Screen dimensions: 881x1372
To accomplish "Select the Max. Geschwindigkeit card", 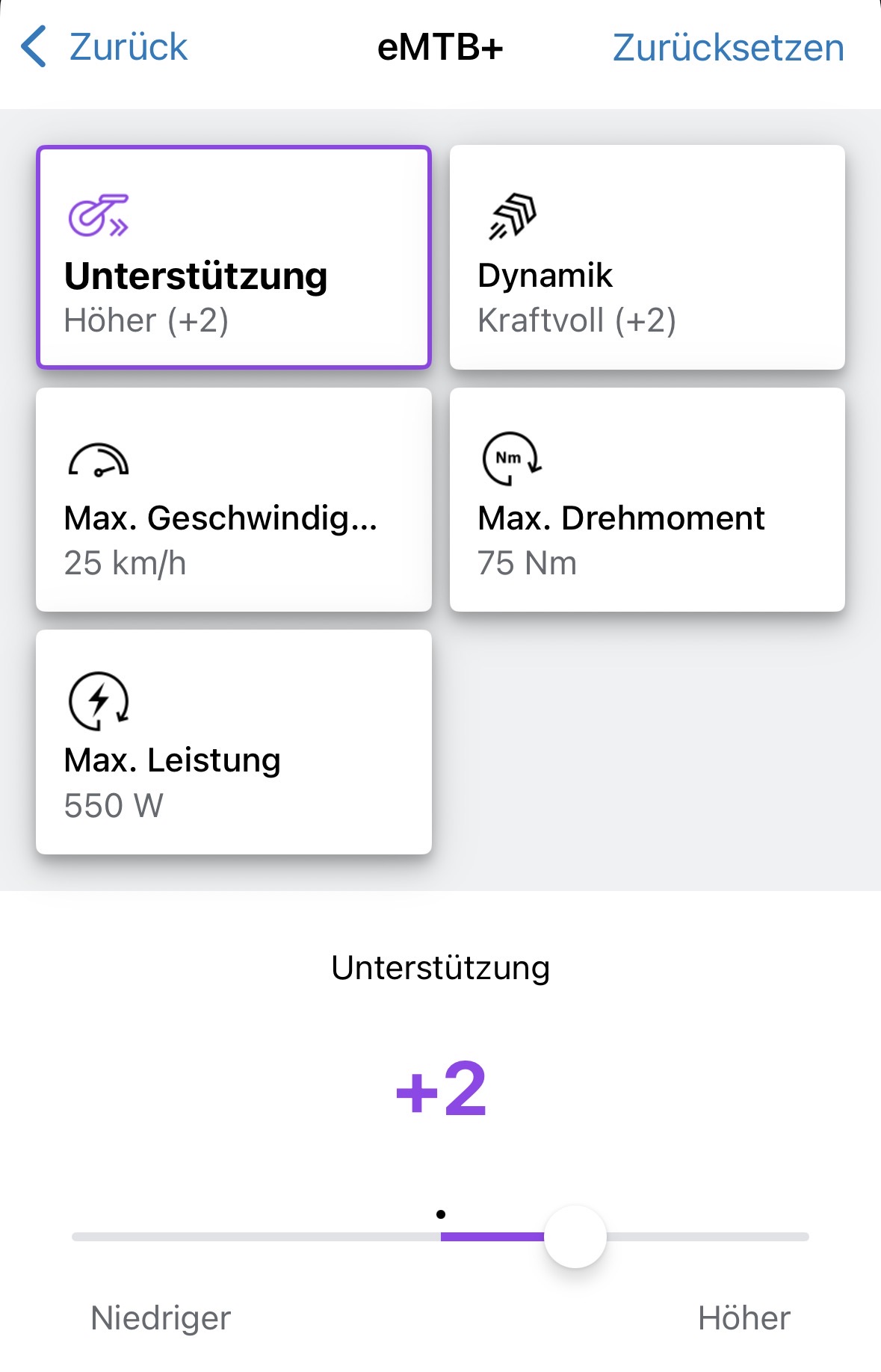I will click(234, 500).
